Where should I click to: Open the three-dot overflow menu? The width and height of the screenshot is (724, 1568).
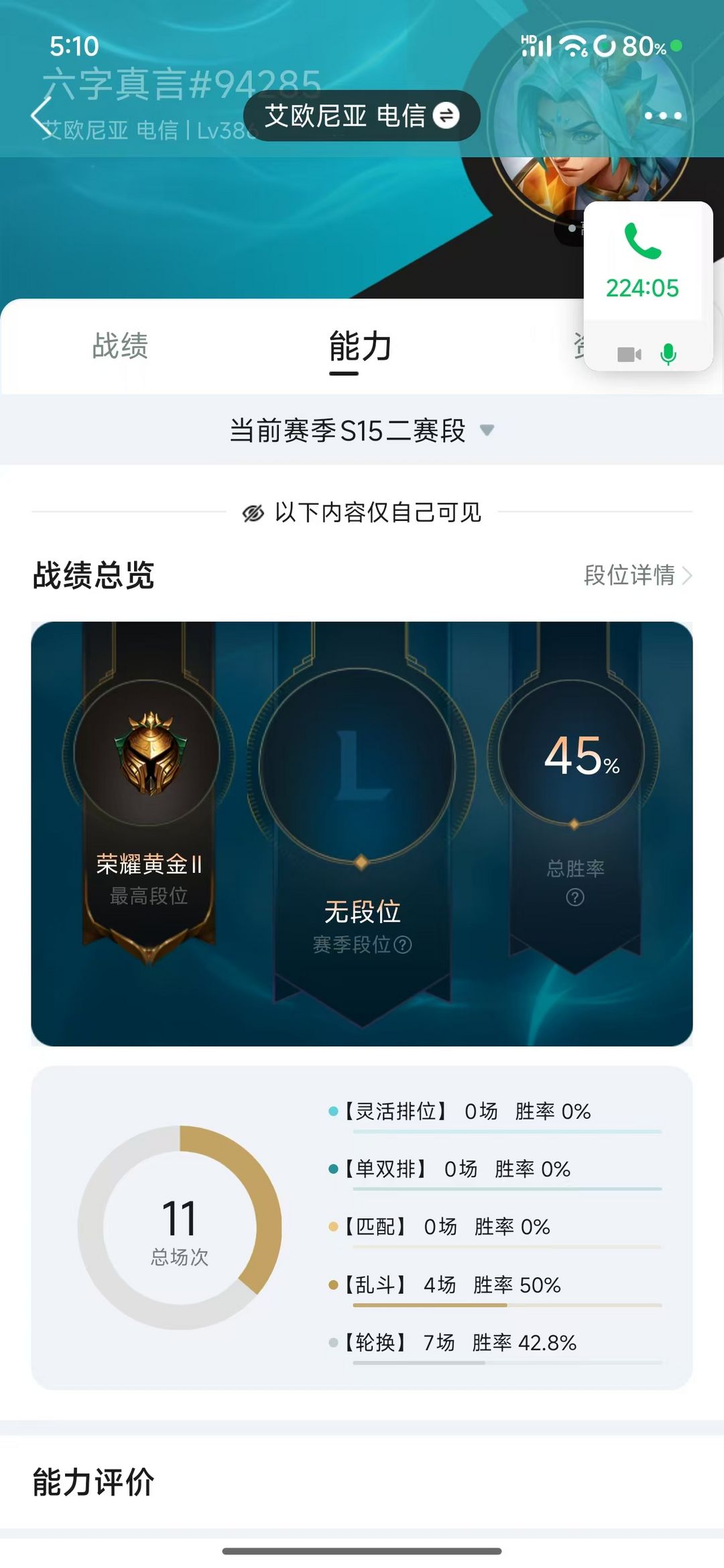pyautogui.click(x=663, y=116)
